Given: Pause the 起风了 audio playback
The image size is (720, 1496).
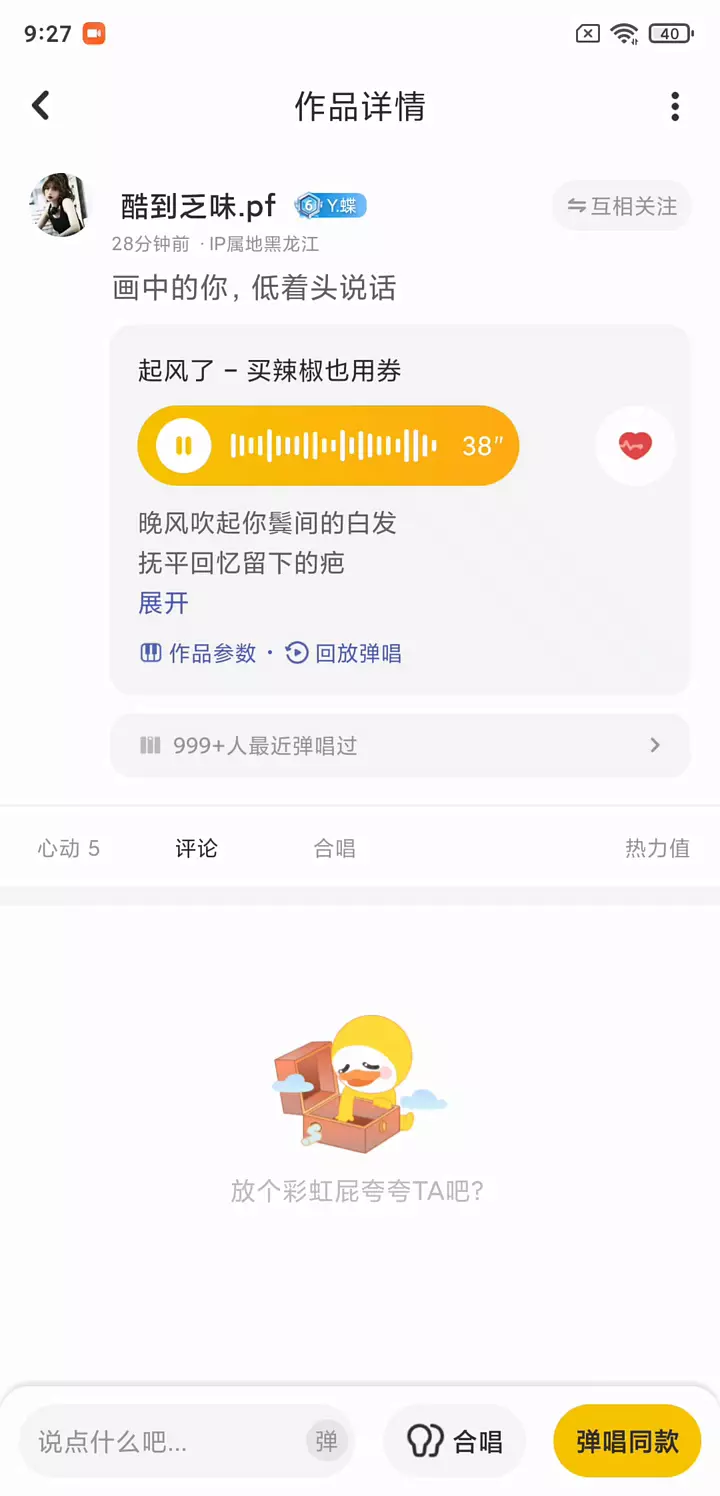Looking at the screenshot, I should (184, 446).
